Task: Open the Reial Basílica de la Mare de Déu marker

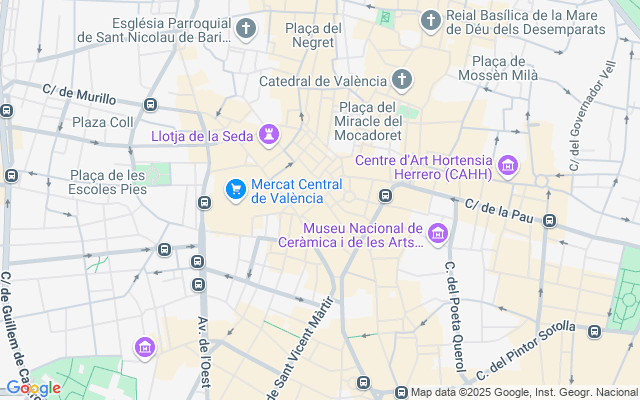Action: 430,20
